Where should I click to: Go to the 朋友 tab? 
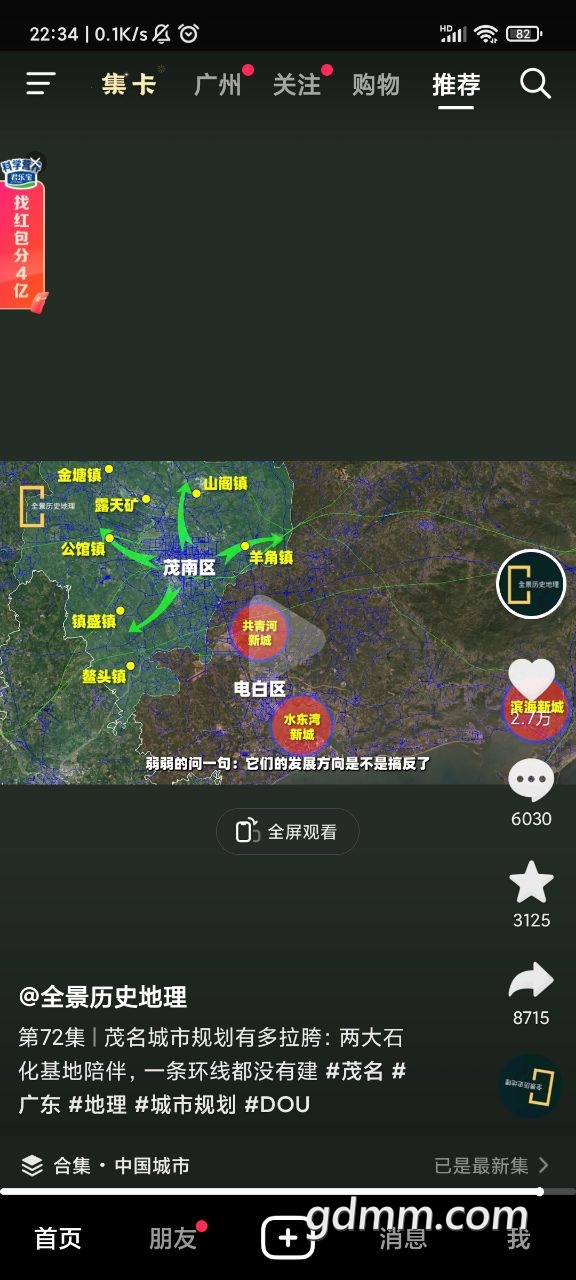(x=173, y=1238)
